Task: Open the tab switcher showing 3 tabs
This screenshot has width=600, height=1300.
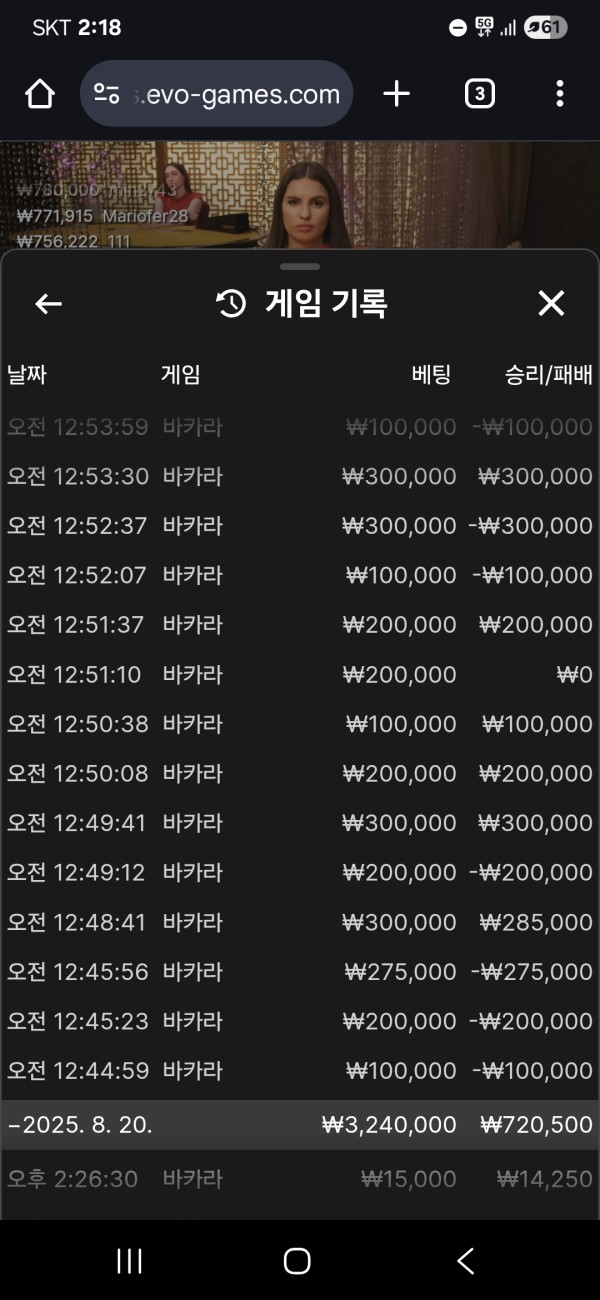Action: click(479, 94)
